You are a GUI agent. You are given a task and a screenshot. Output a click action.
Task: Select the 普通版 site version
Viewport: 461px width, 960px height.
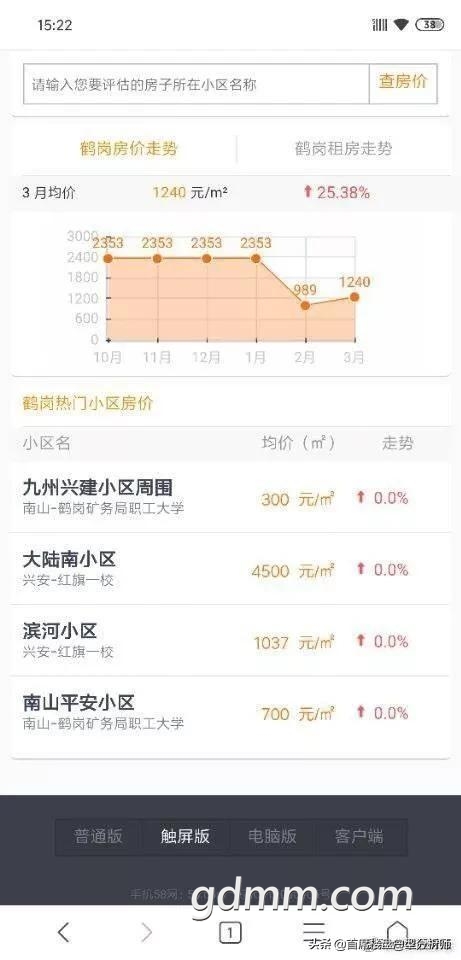pyautogui.click(x=99, y=836)
